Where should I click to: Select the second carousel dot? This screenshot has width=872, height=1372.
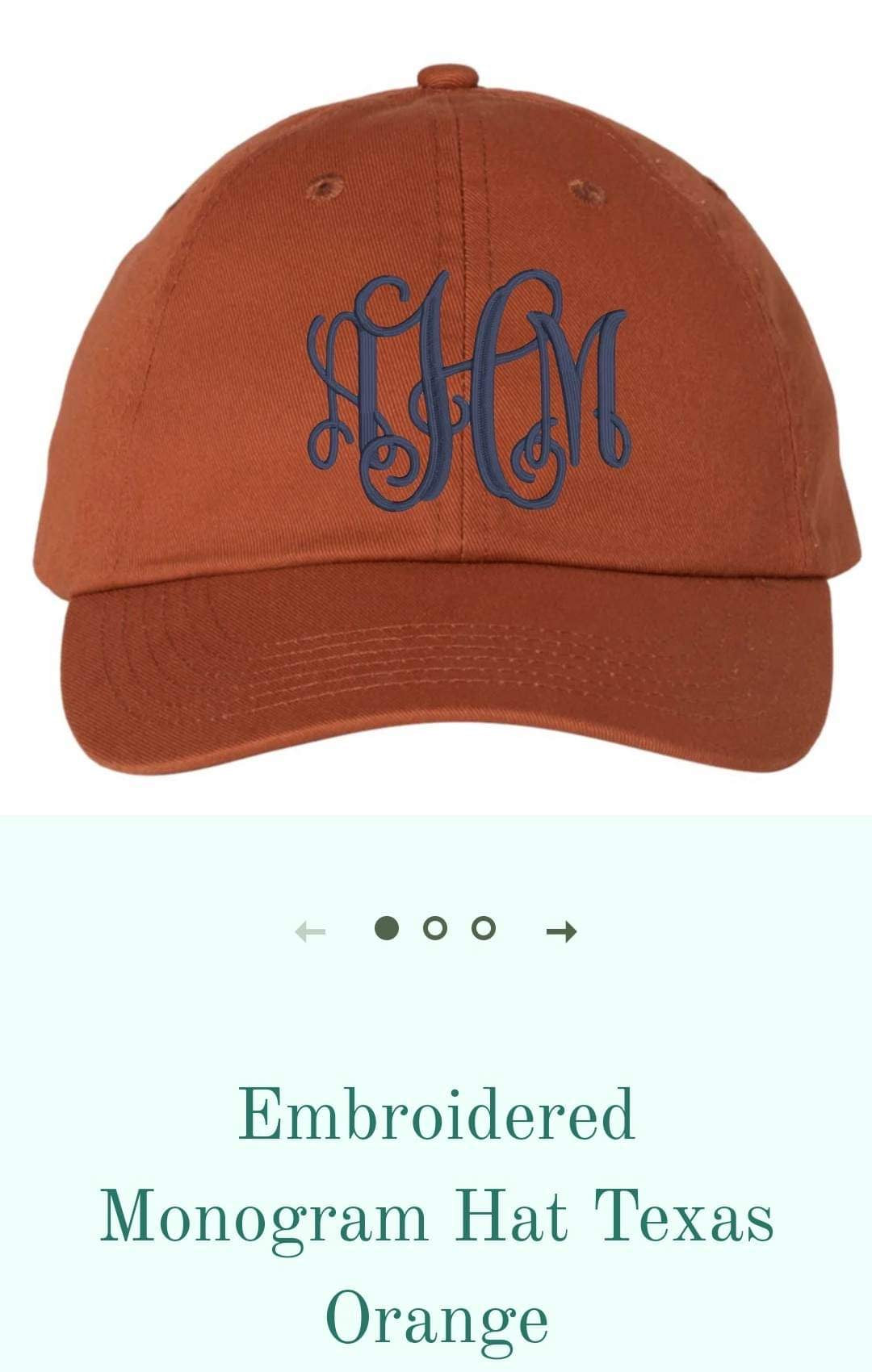click(x=434, y=928)
